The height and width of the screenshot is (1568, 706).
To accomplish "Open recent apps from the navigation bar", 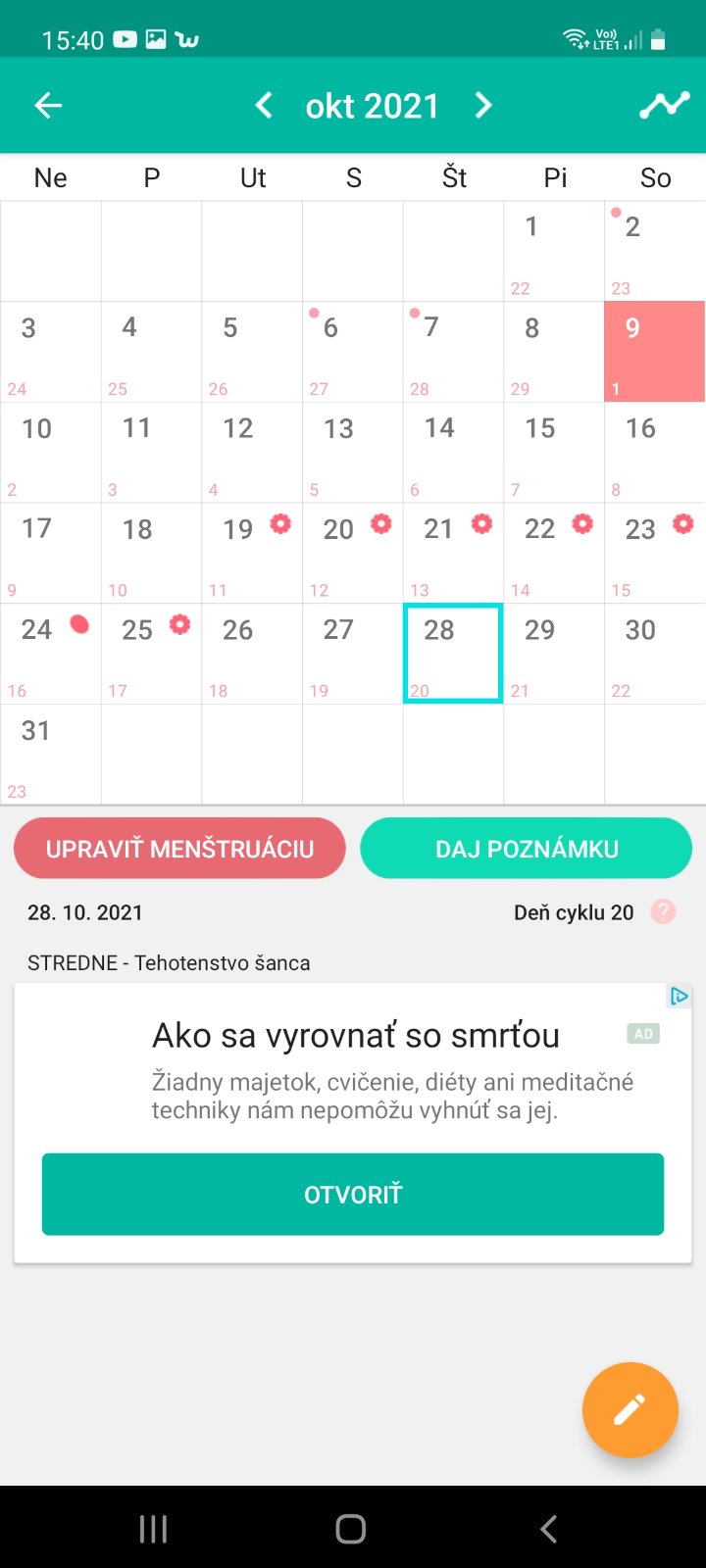I will (154, 1529).
